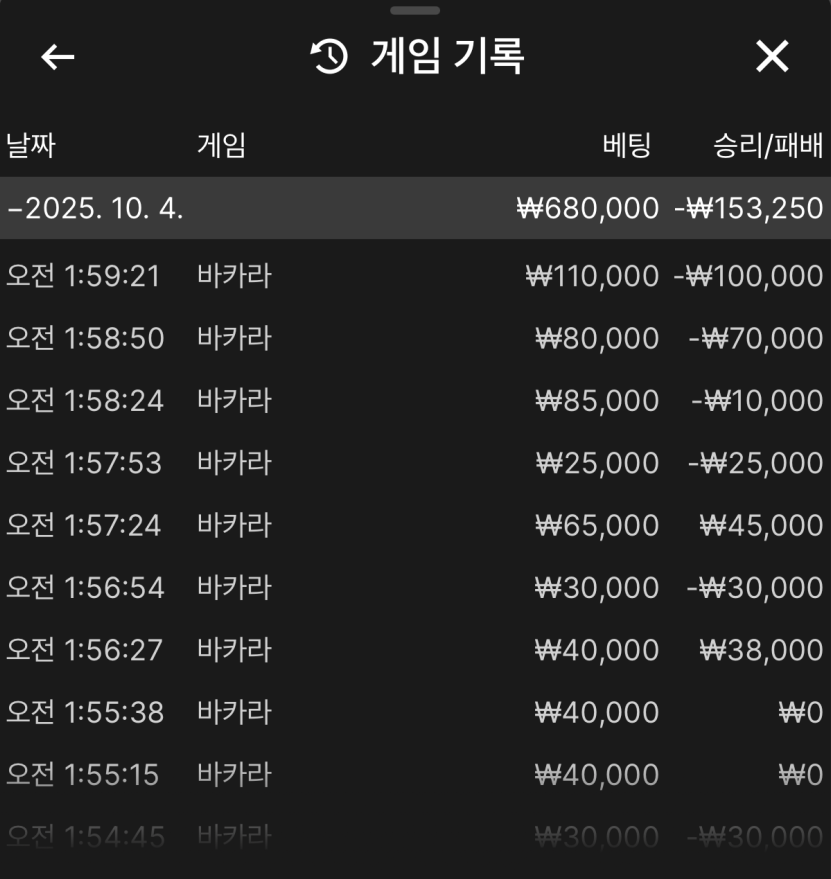View the 오전 1:55:38 round details
This screenshot has height=879, width=831.
[x=415, y=712]
